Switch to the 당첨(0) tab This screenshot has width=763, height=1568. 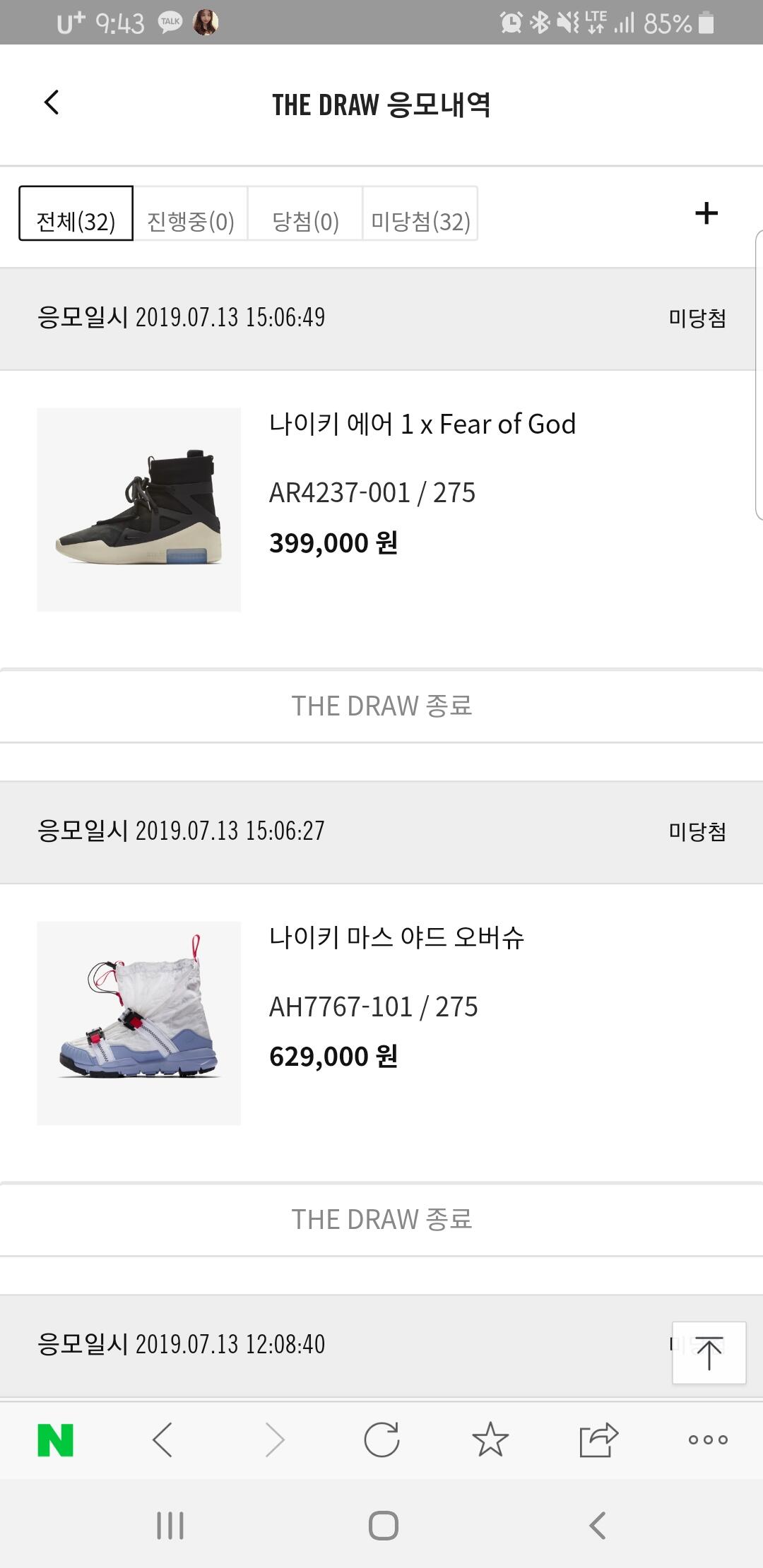tap(305, 214)
